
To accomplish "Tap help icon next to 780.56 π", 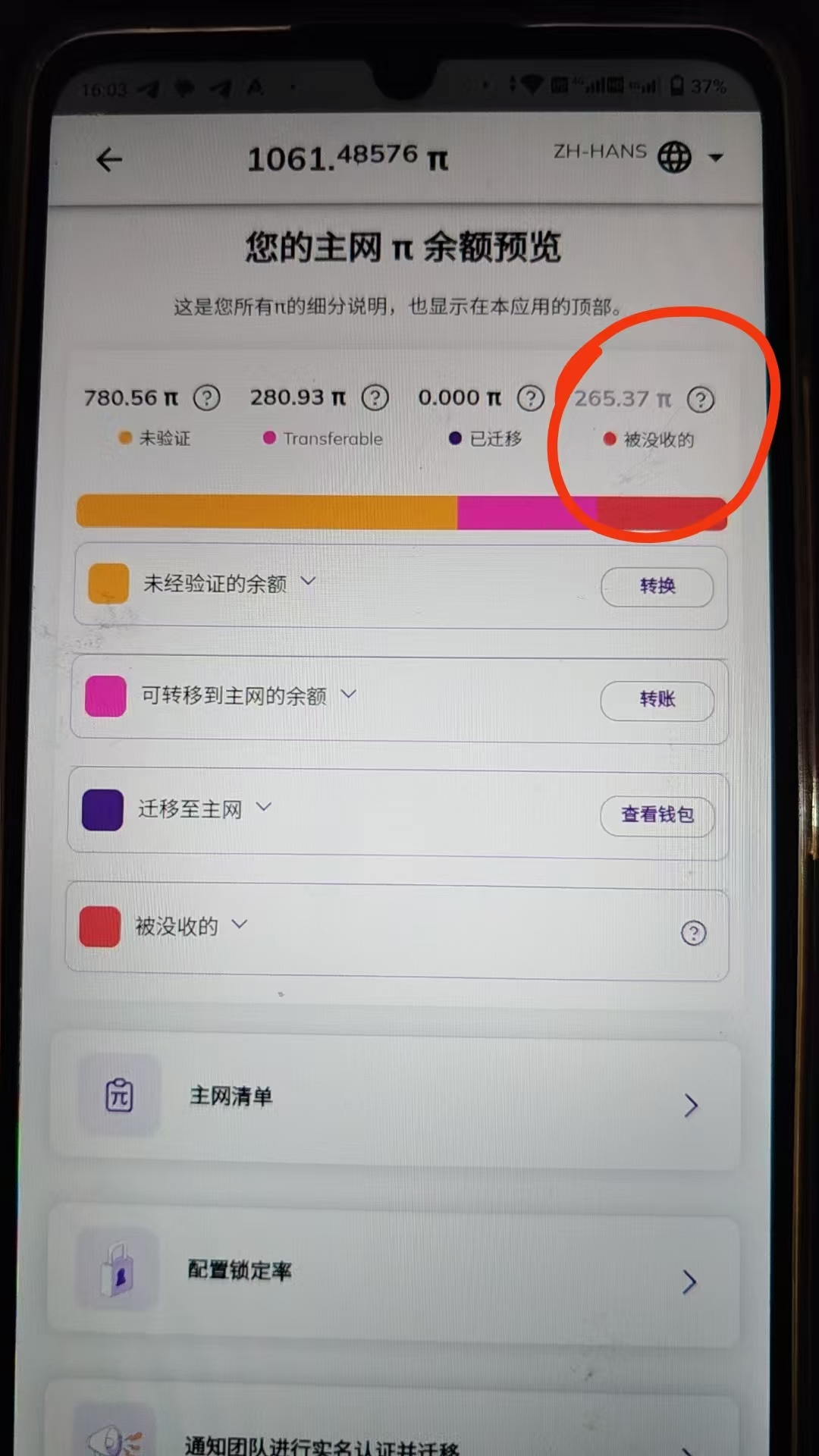I will [207, 397].
